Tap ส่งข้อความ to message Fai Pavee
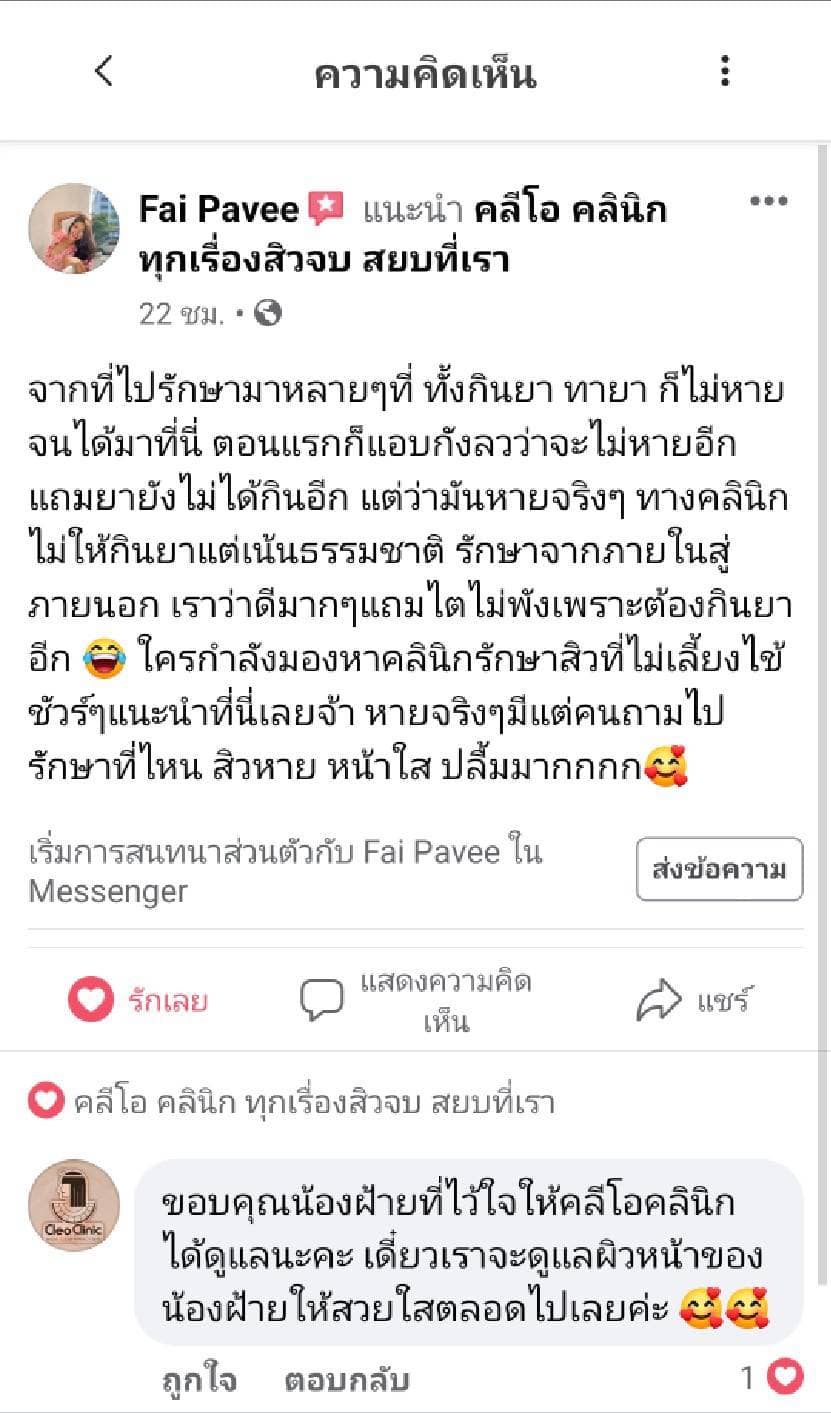This screenshot has width=831, height=1413. [718, 869]
